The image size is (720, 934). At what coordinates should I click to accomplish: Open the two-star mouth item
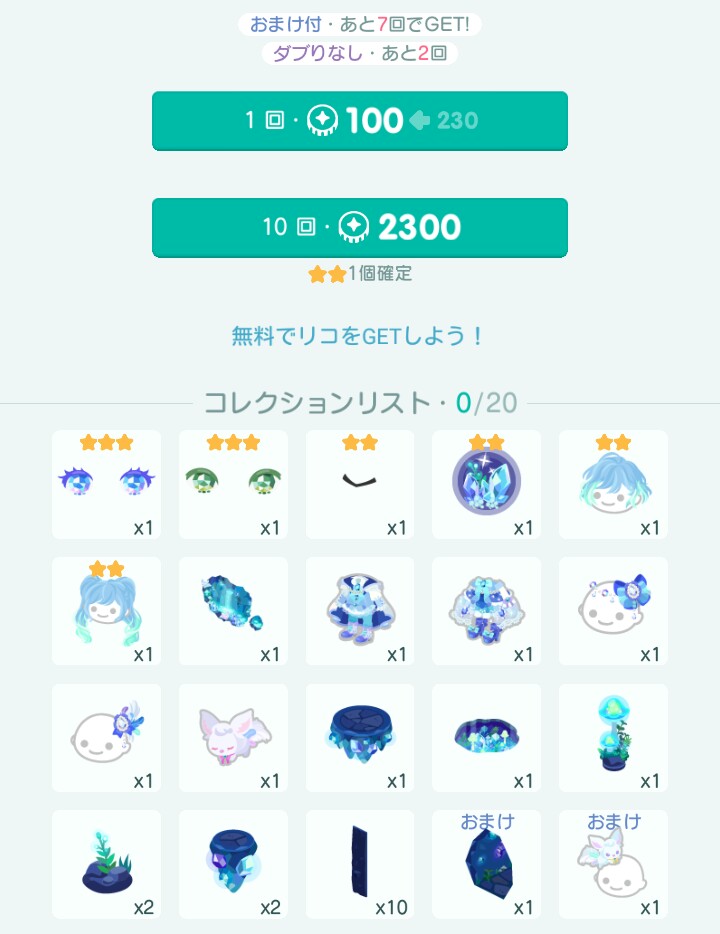[360, 484]
